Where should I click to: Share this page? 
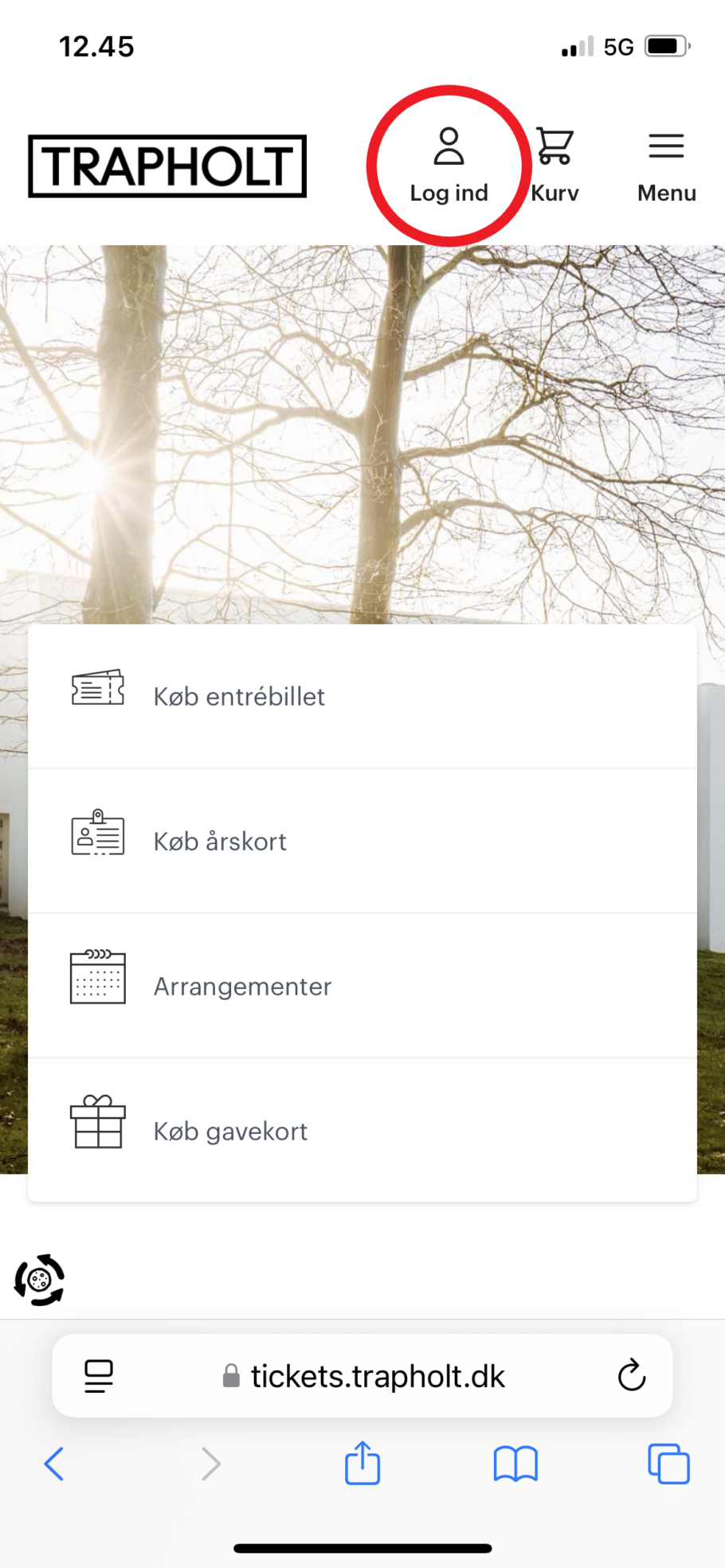[362, 1463]
